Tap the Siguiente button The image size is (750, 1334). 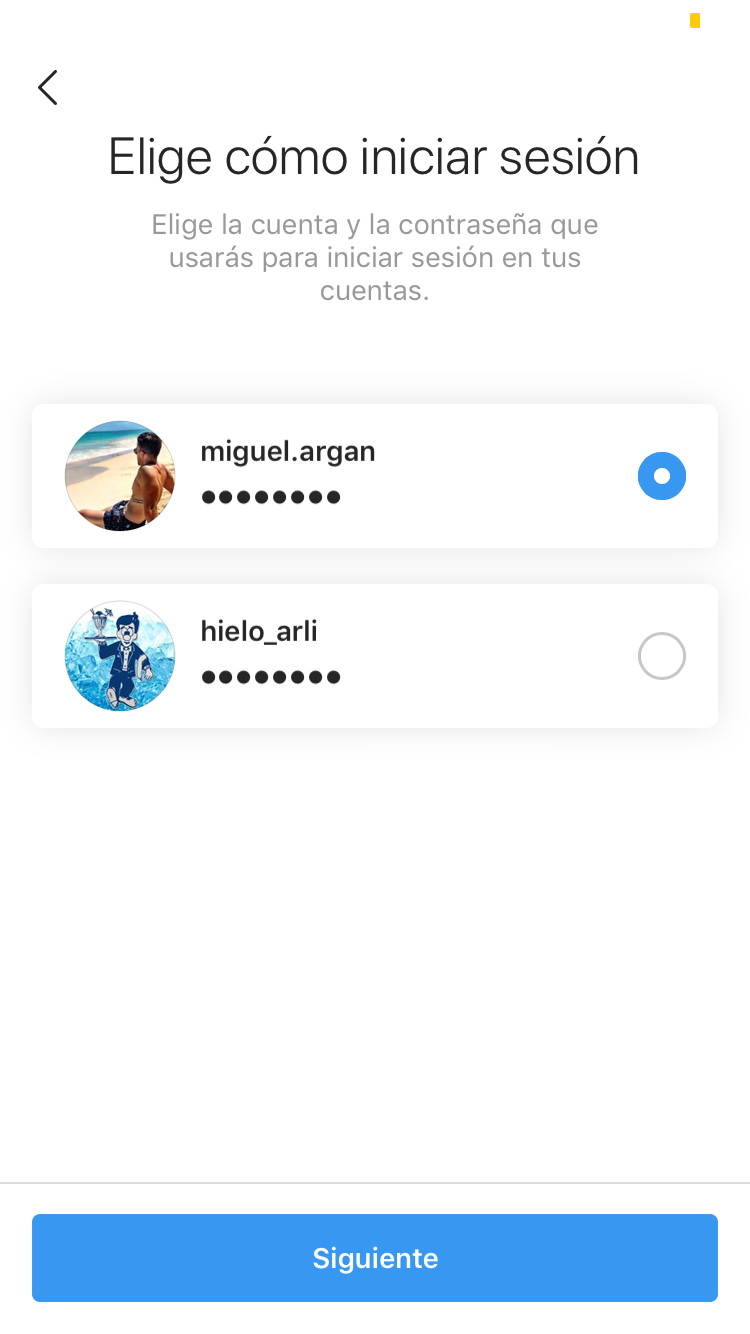(375, 1258)
